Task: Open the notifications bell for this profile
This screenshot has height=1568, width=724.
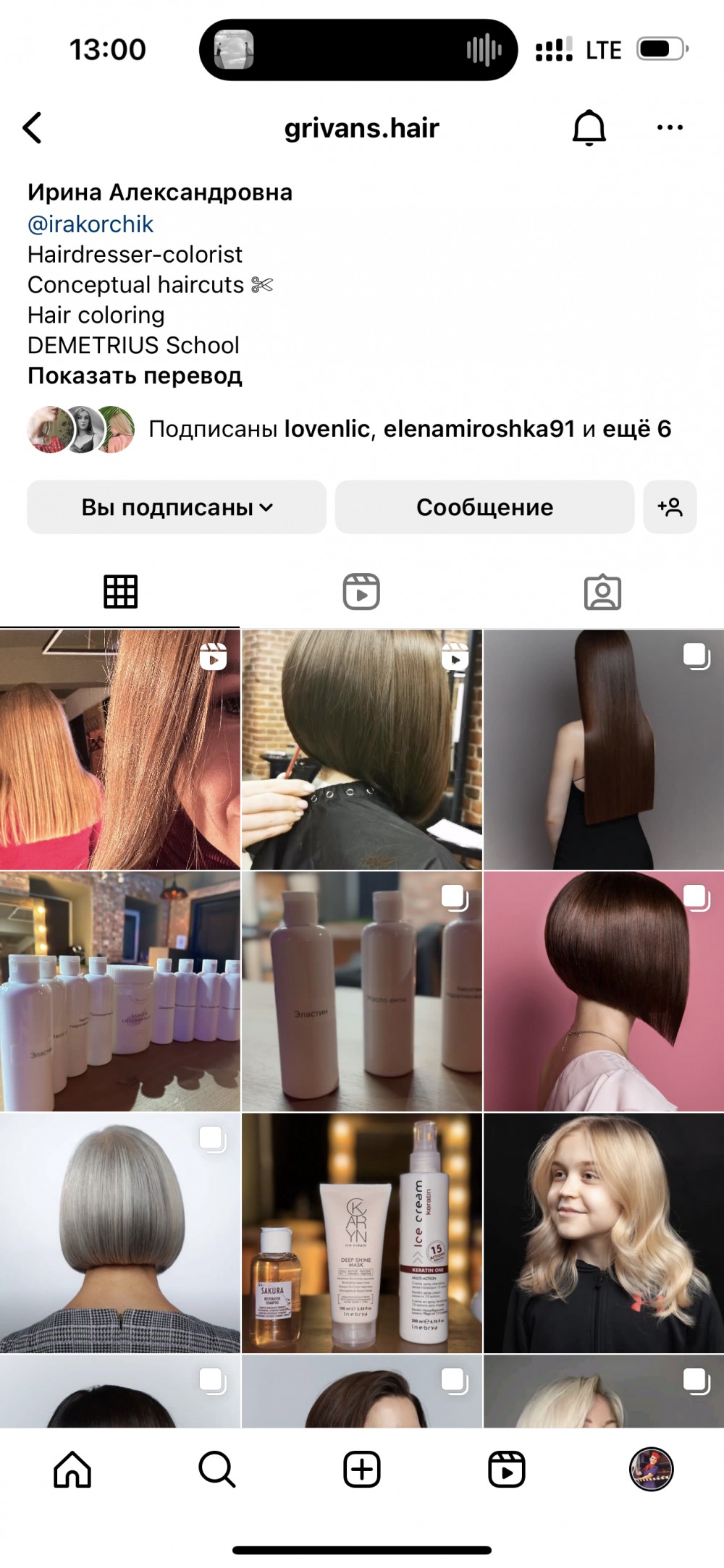Action: [x=589, y=128]
